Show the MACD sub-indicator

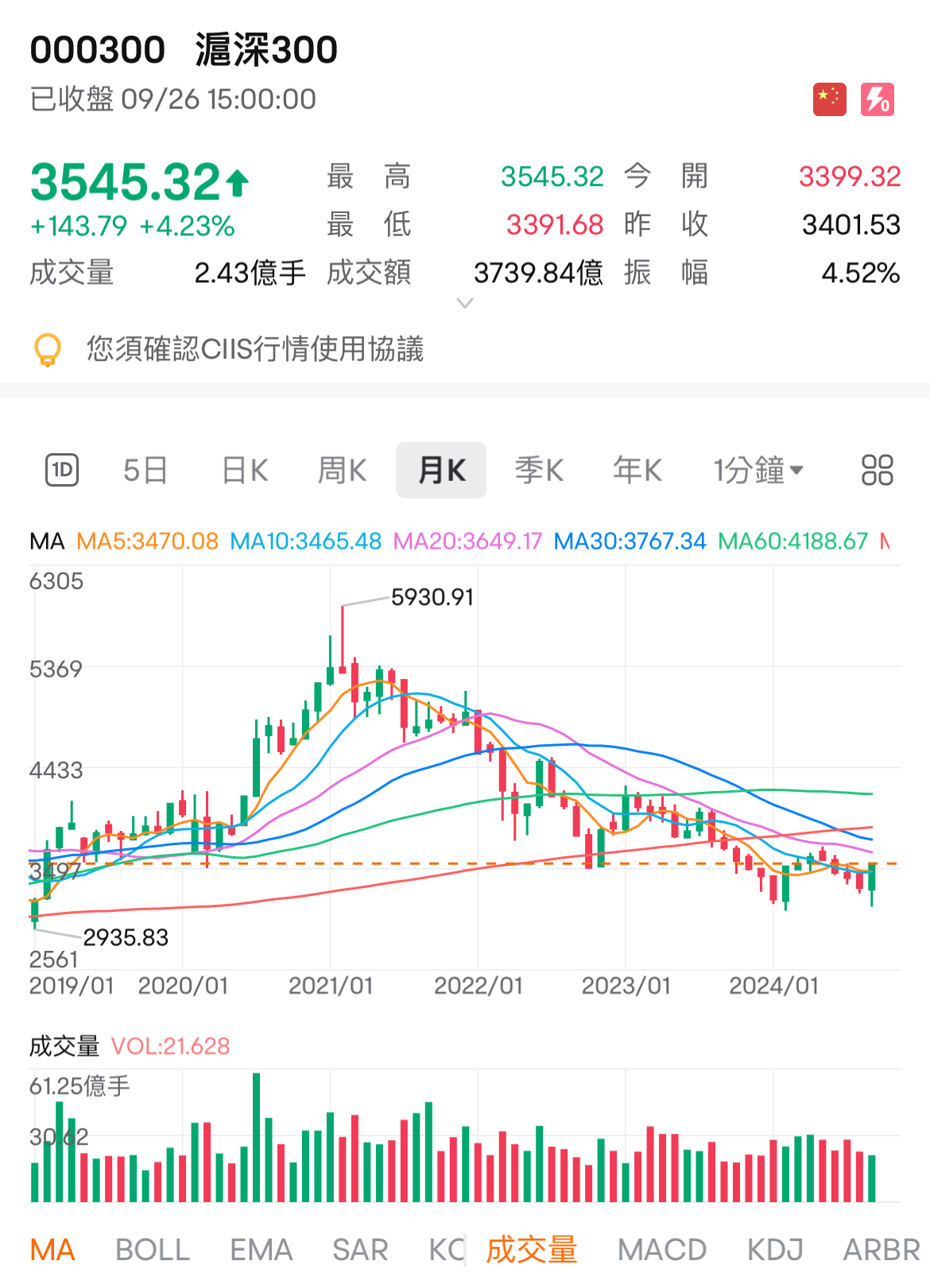click(661, 1250)
